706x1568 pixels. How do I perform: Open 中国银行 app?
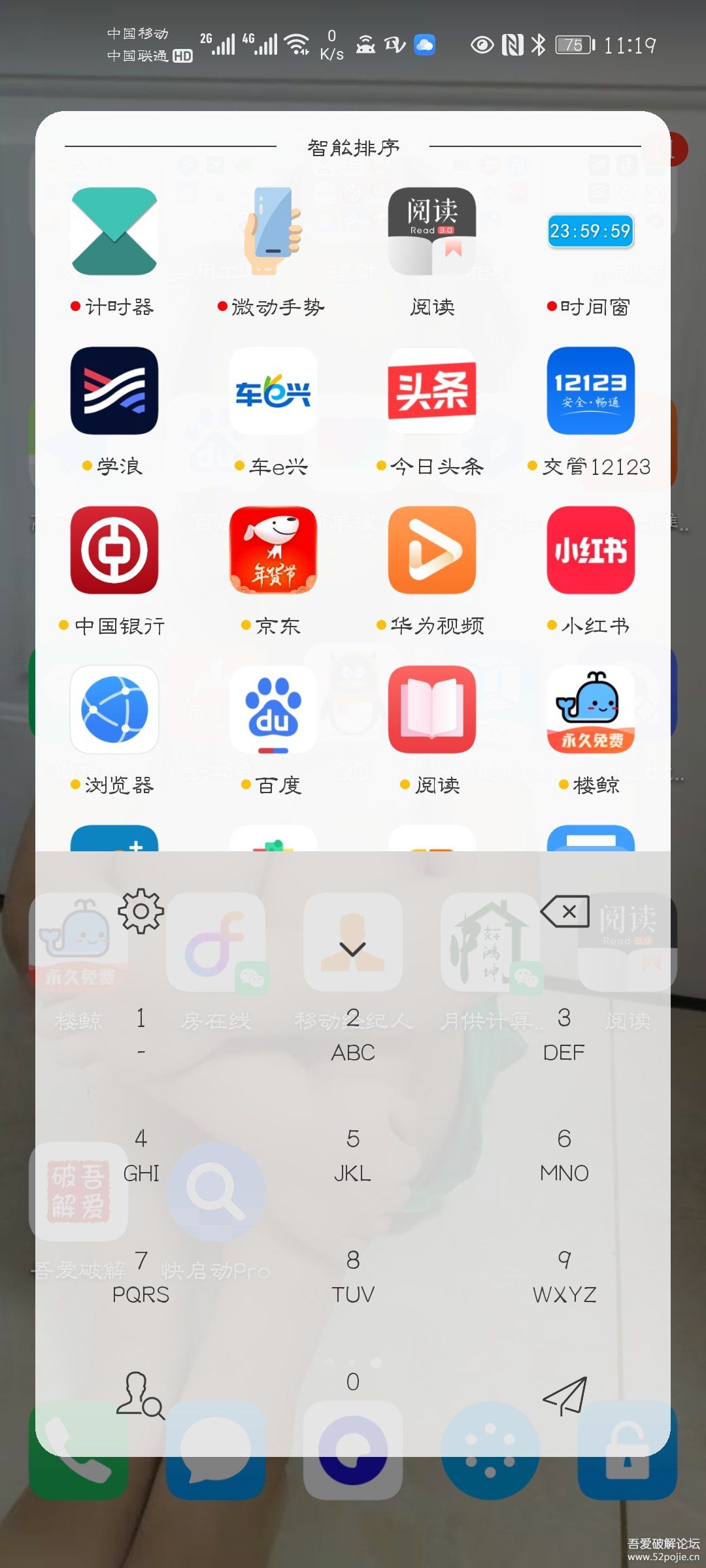[x=114, y=550]
